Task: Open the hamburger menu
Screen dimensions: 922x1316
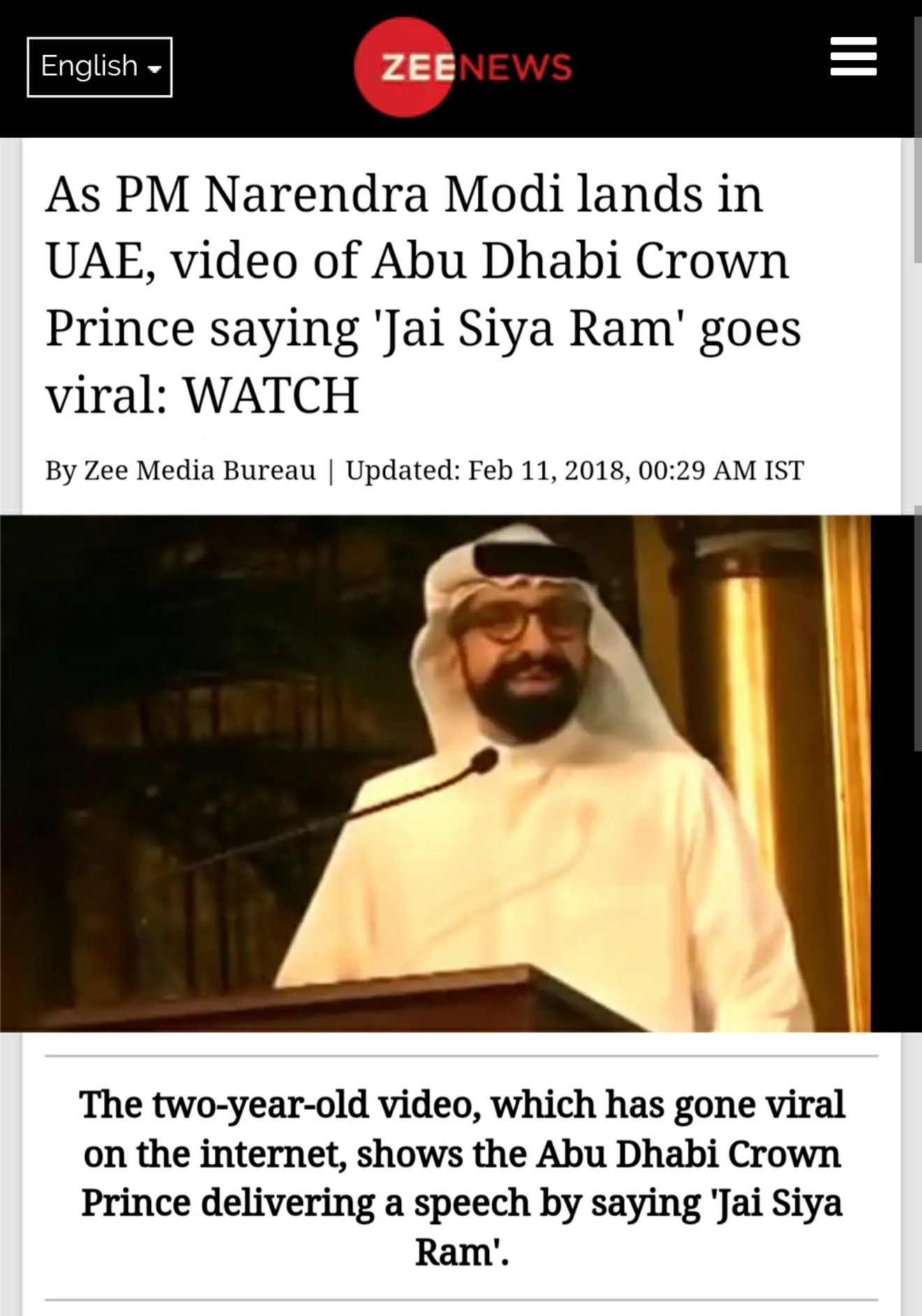Action: [x=853, y=57]
